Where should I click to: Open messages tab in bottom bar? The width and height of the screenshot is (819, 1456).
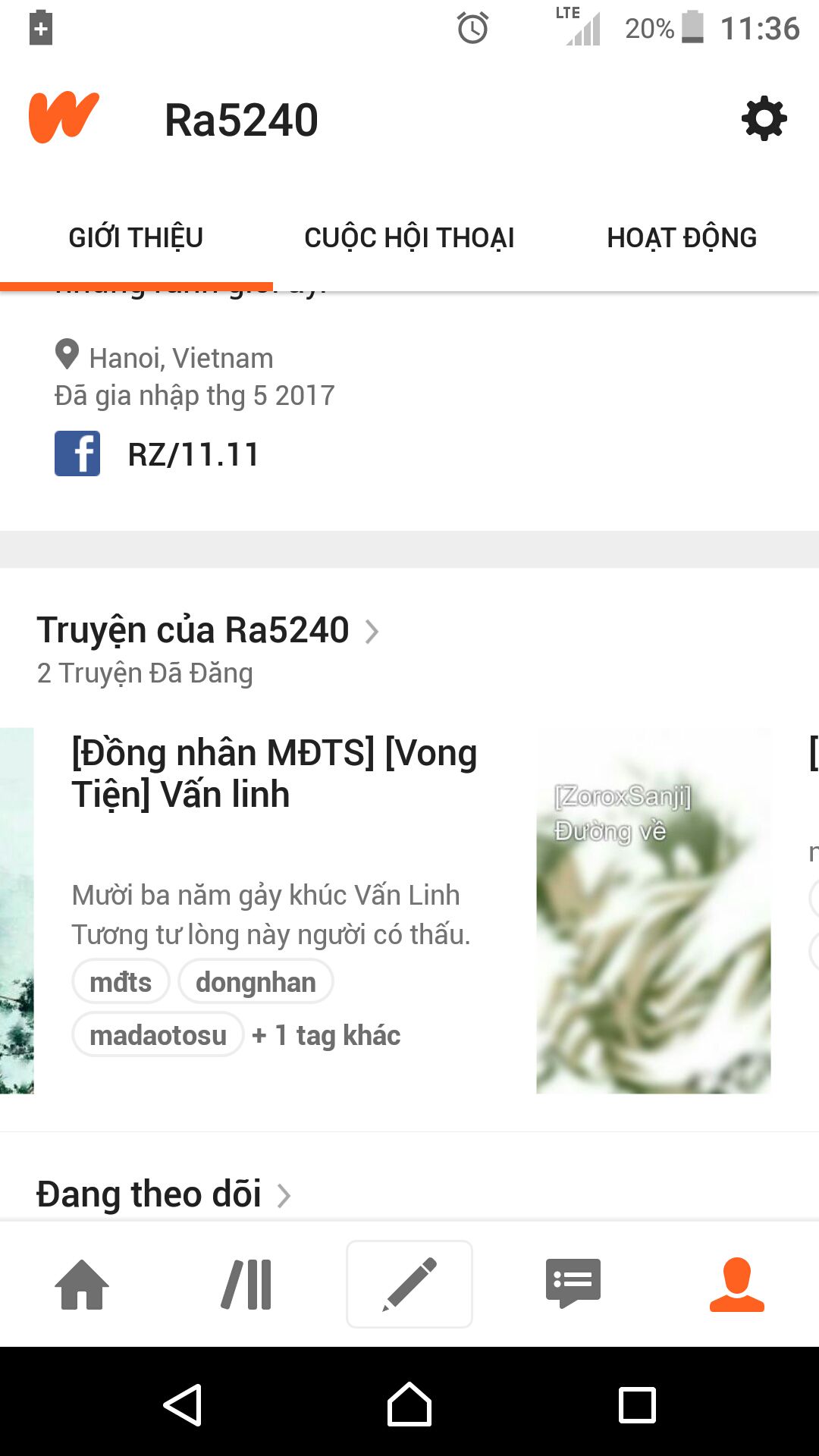pyautogui.click(x=573, y=1285)
